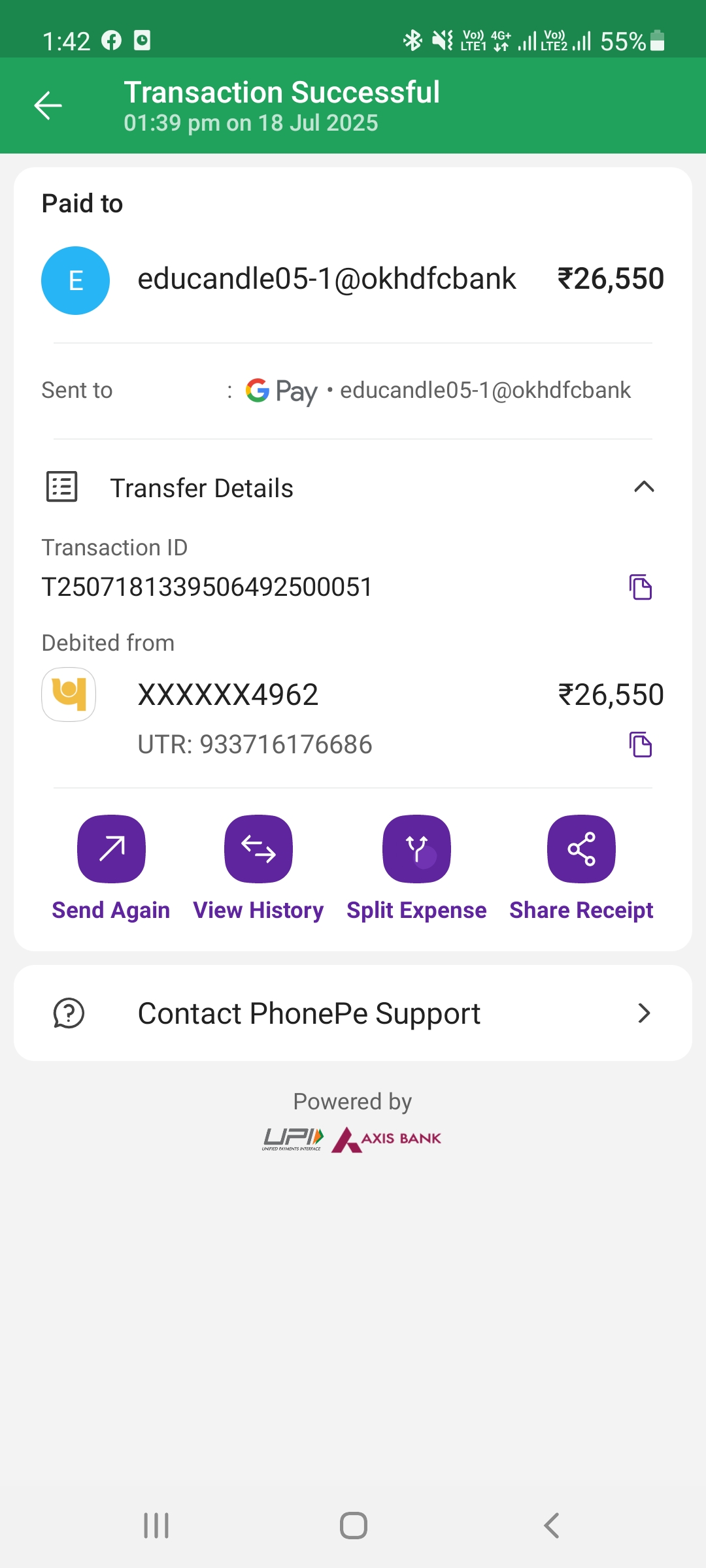Tap the system home button
The width and height of the screenshot is (706, 1568).
point(353,1526)
